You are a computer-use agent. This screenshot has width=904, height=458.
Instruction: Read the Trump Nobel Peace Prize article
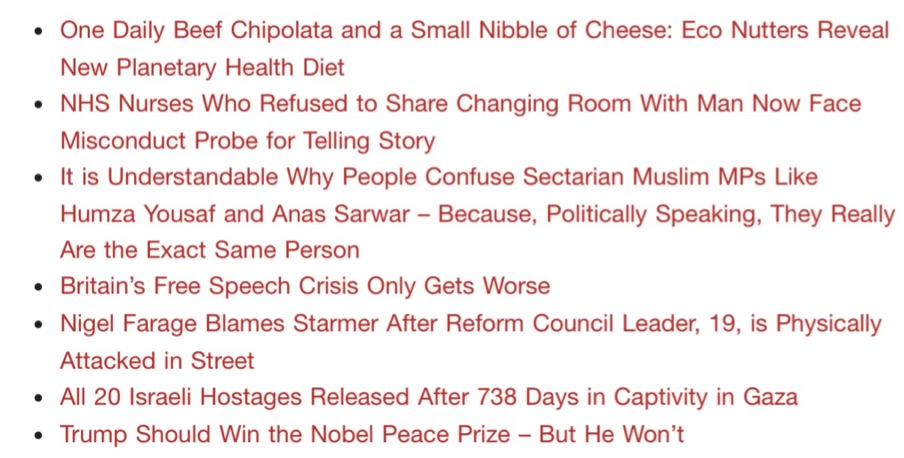click(372, 434)
